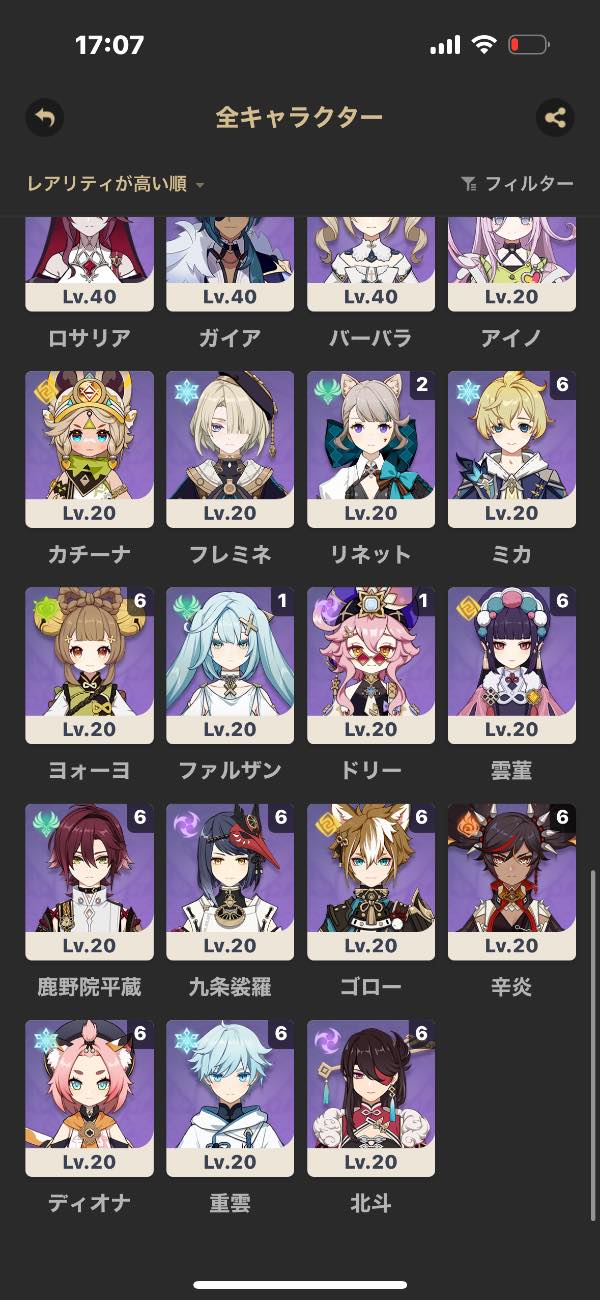Tap the ゴロー character card
Image resolution: width=600 pixels, height=1300 pixels.
click(x=371, y=881)
